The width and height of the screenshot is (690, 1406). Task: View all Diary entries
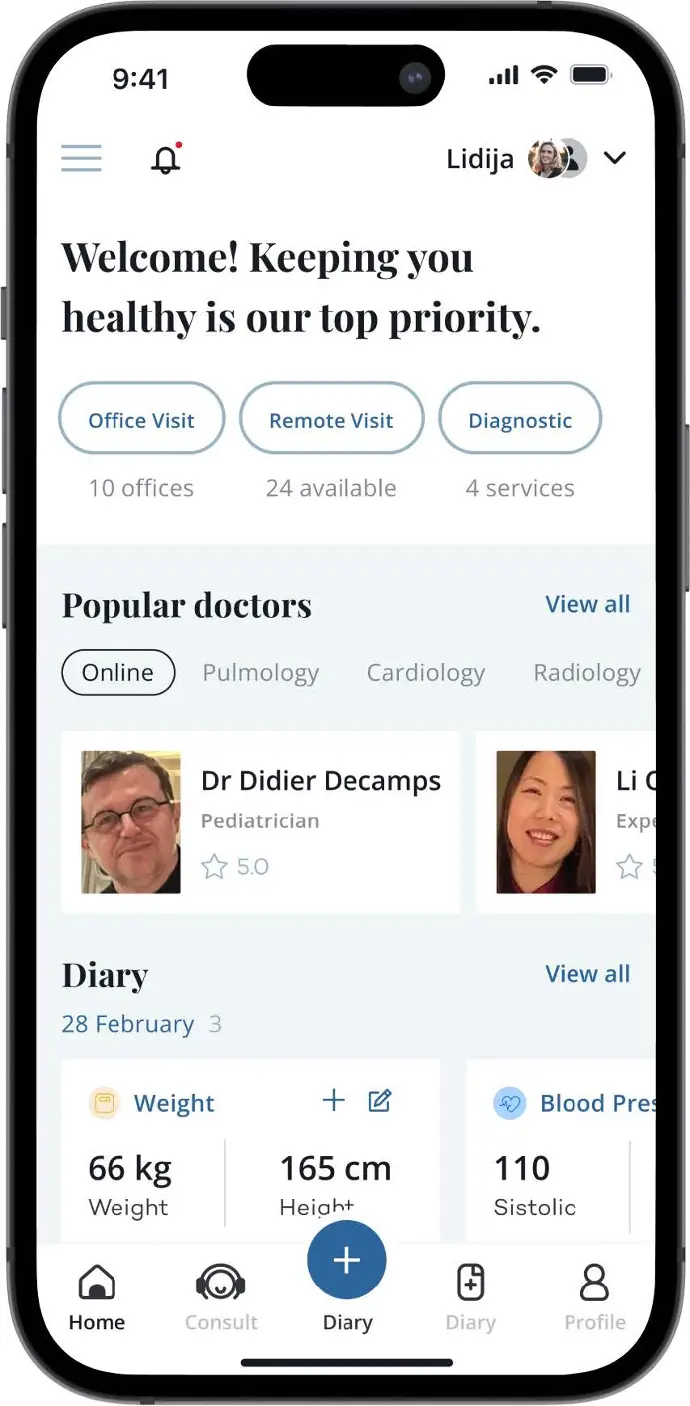(x=587, y=974)
